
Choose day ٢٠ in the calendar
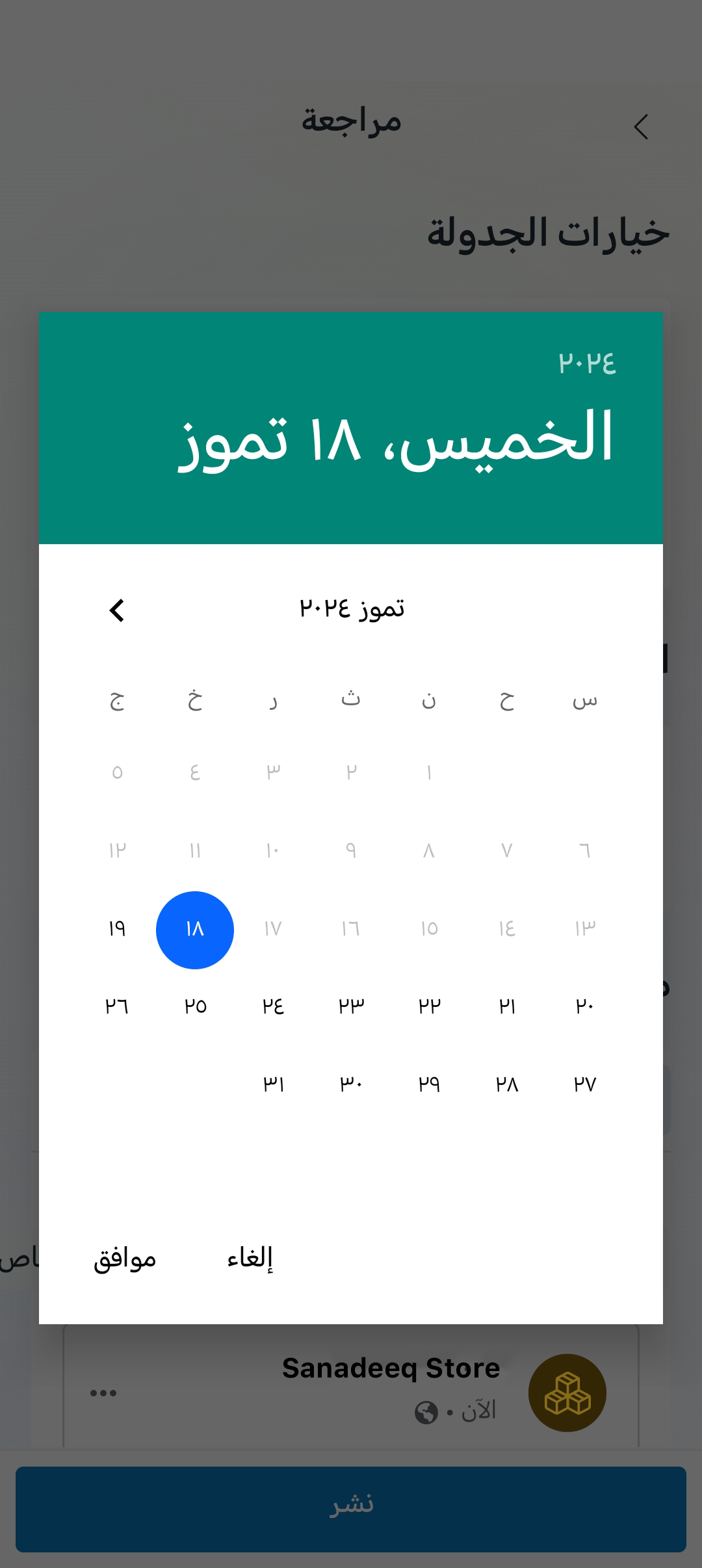585,1007
